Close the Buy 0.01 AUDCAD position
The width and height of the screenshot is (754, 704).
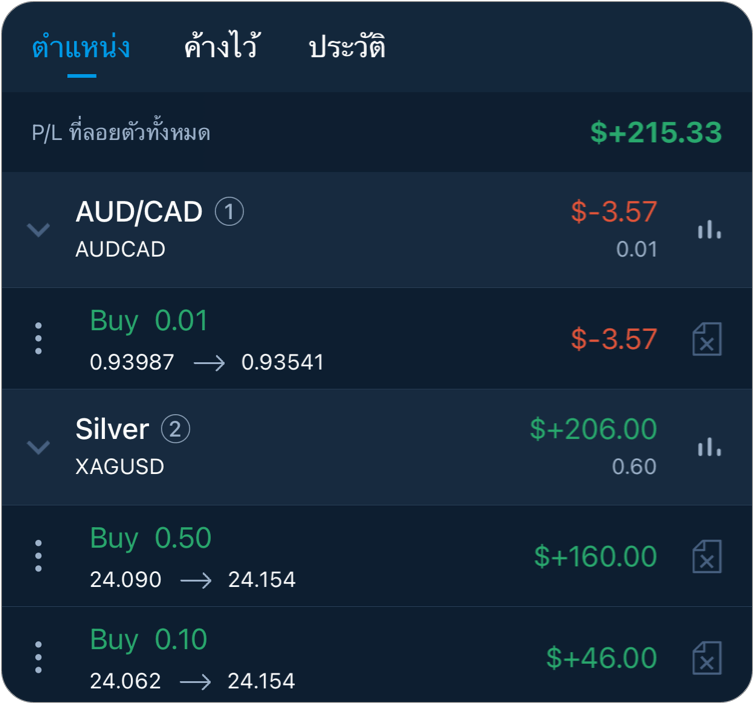pyautogui.click(x=707, y=339)
